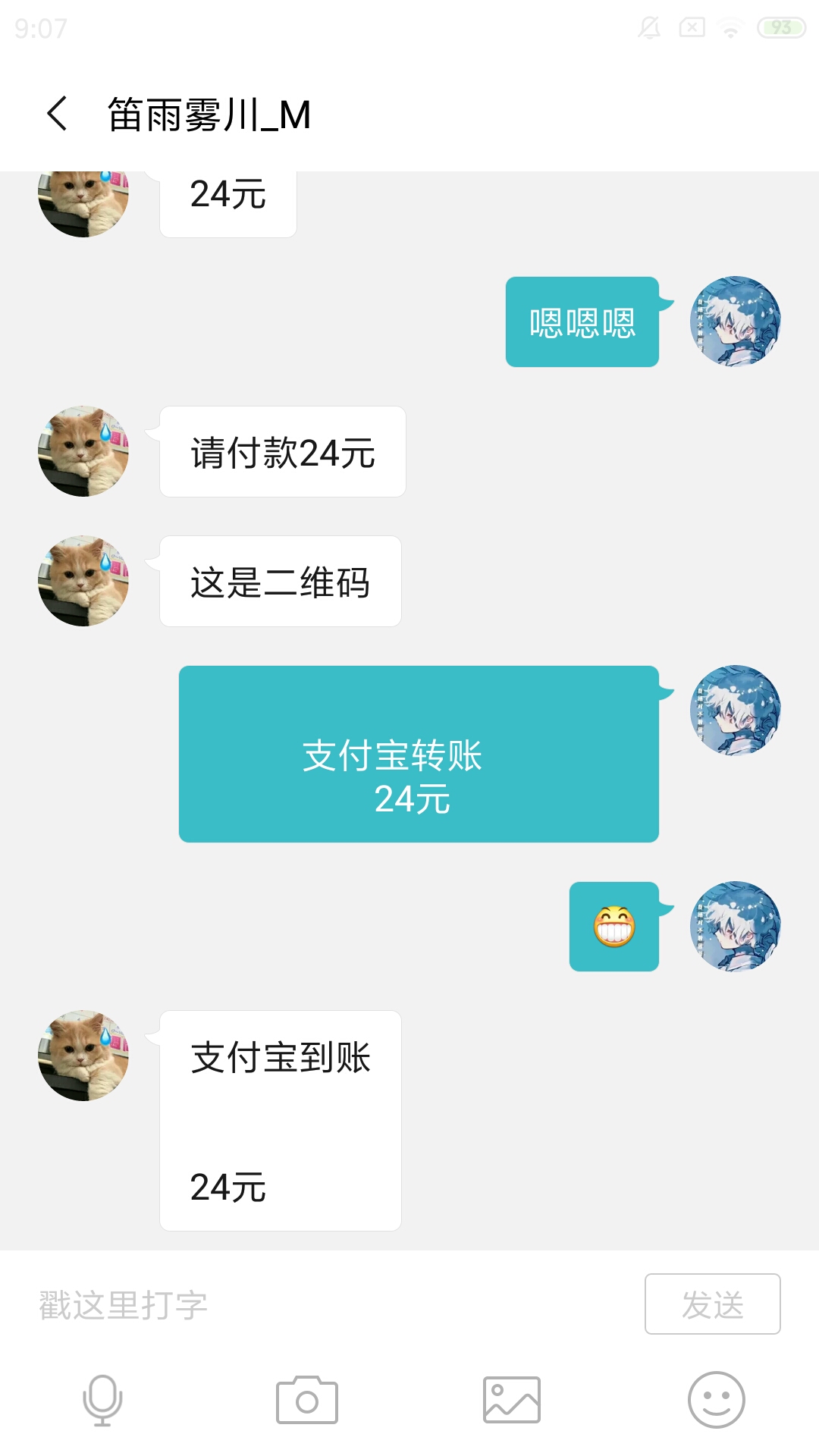Tap the 发送 send button

[x=712, y=1304]
